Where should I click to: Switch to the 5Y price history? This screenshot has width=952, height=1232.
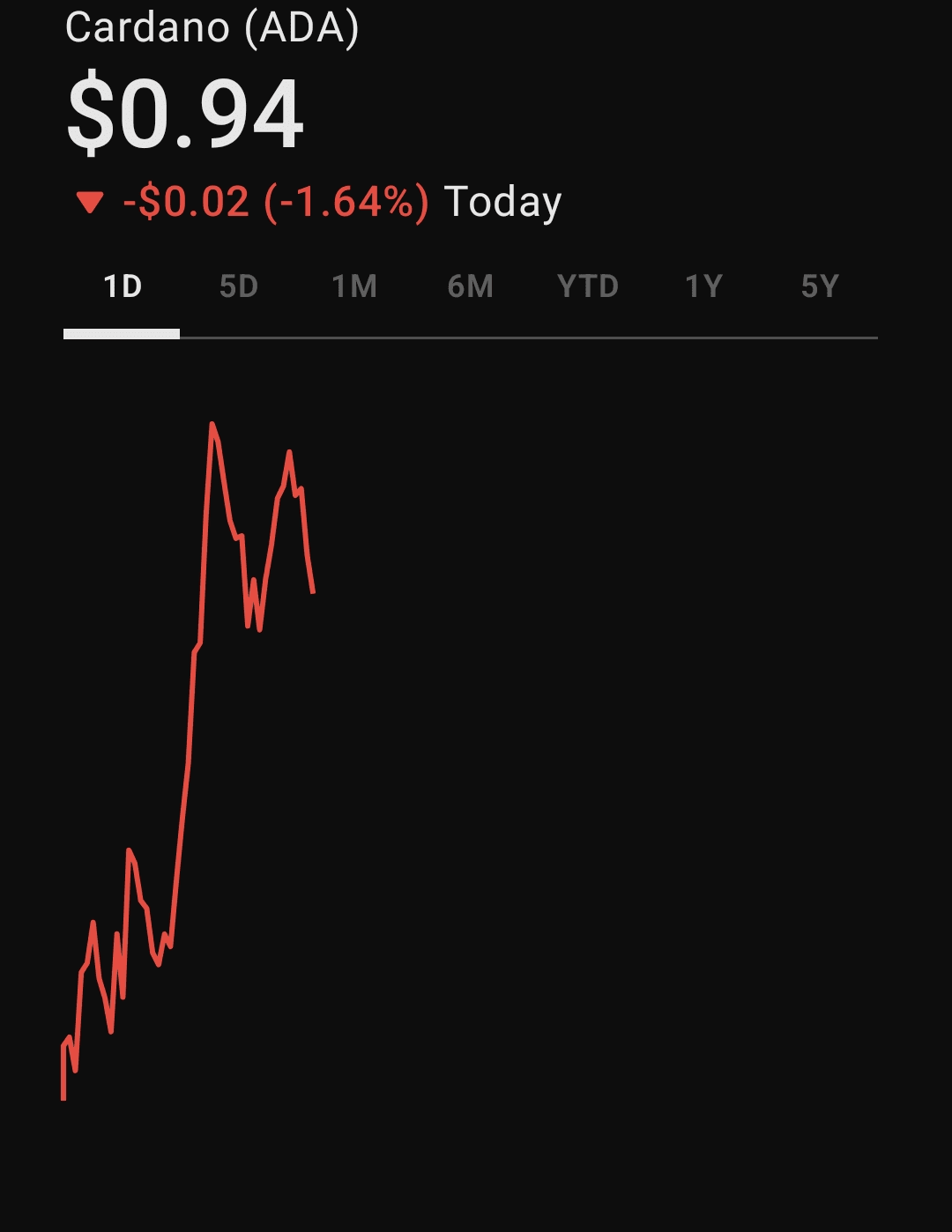(819, 286)
